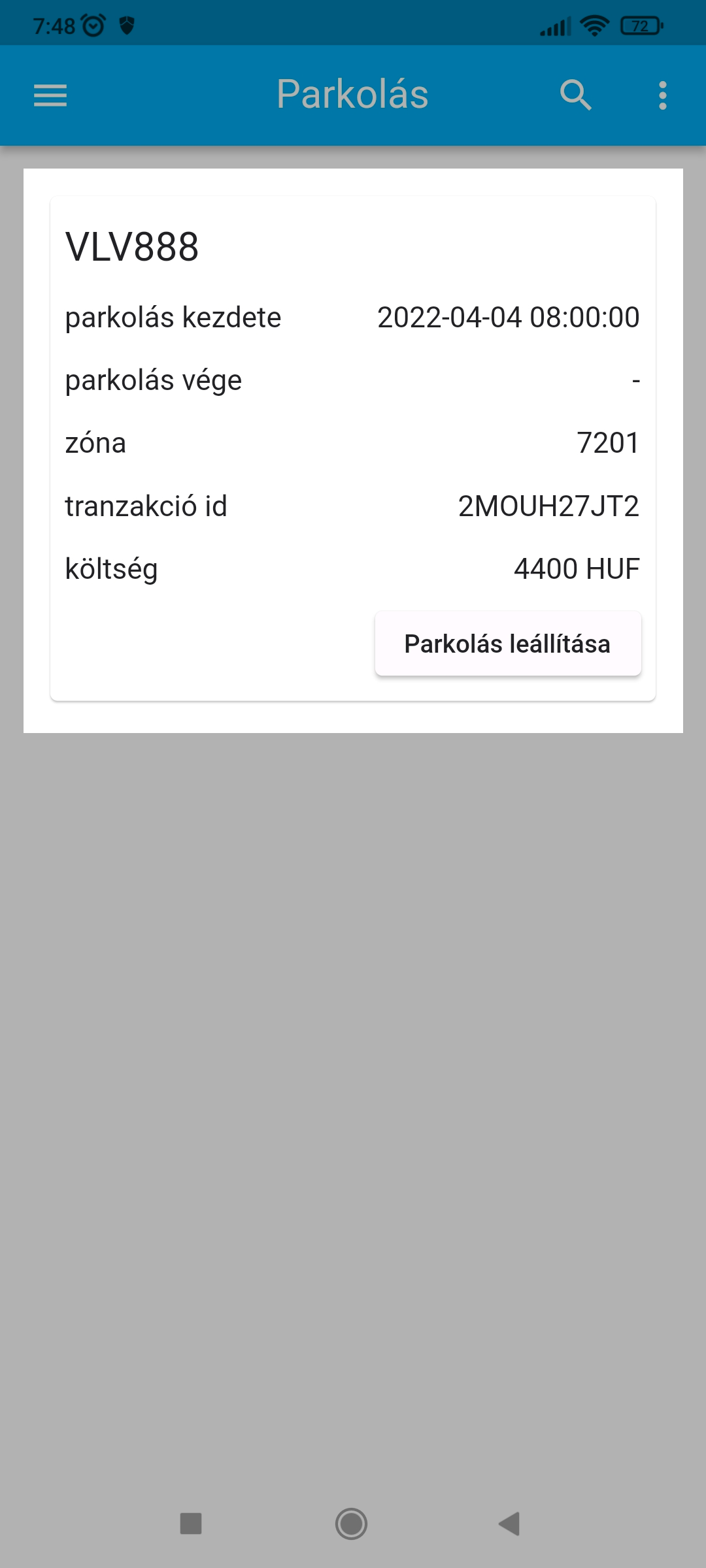The width and height of the screenshot is (706, 1568).
Task: Open the hamburger drawer menu
Action: (x=50, y=95)
